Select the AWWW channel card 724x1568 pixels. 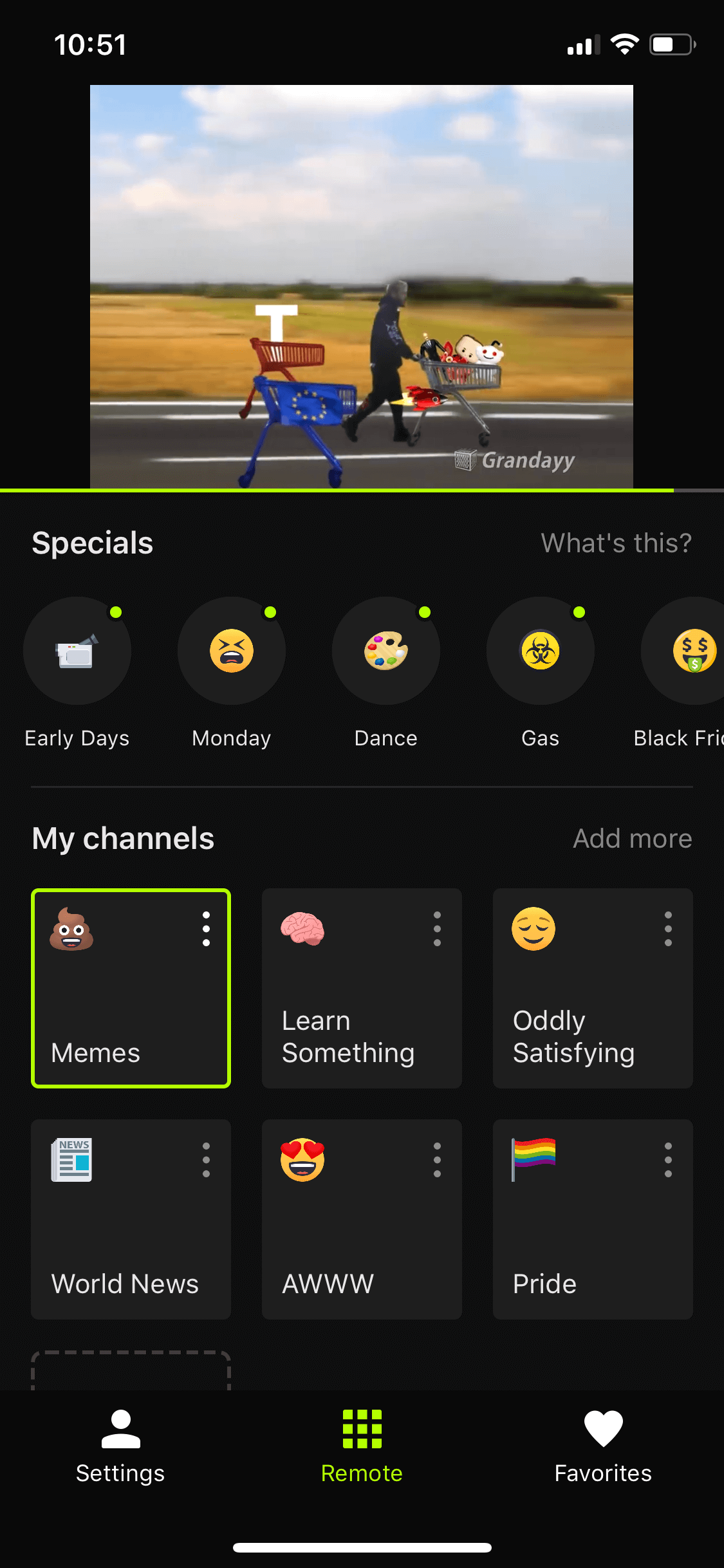coord(362,1219)
